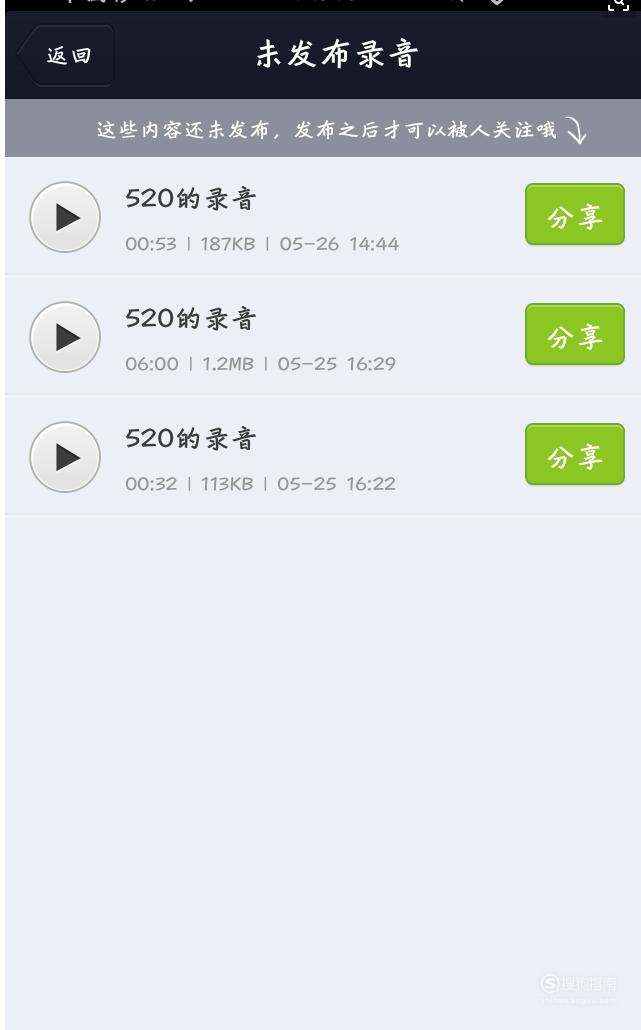
Task: Share the 187KB recording with 分享
Action: [x=575, y=214]
